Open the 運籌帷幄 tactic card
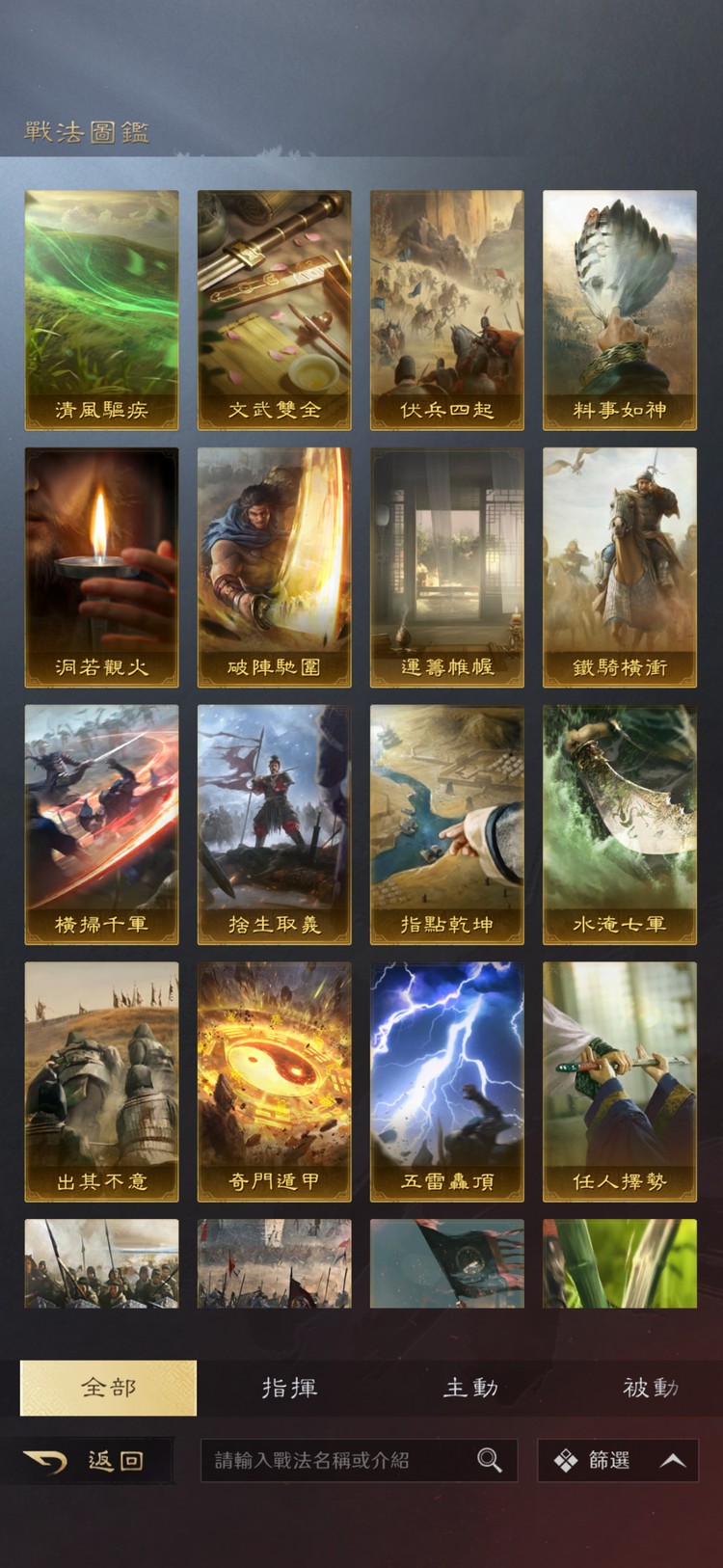This screenshot has width=723, height=1568. pyautogui.click(x=446, y=567)
